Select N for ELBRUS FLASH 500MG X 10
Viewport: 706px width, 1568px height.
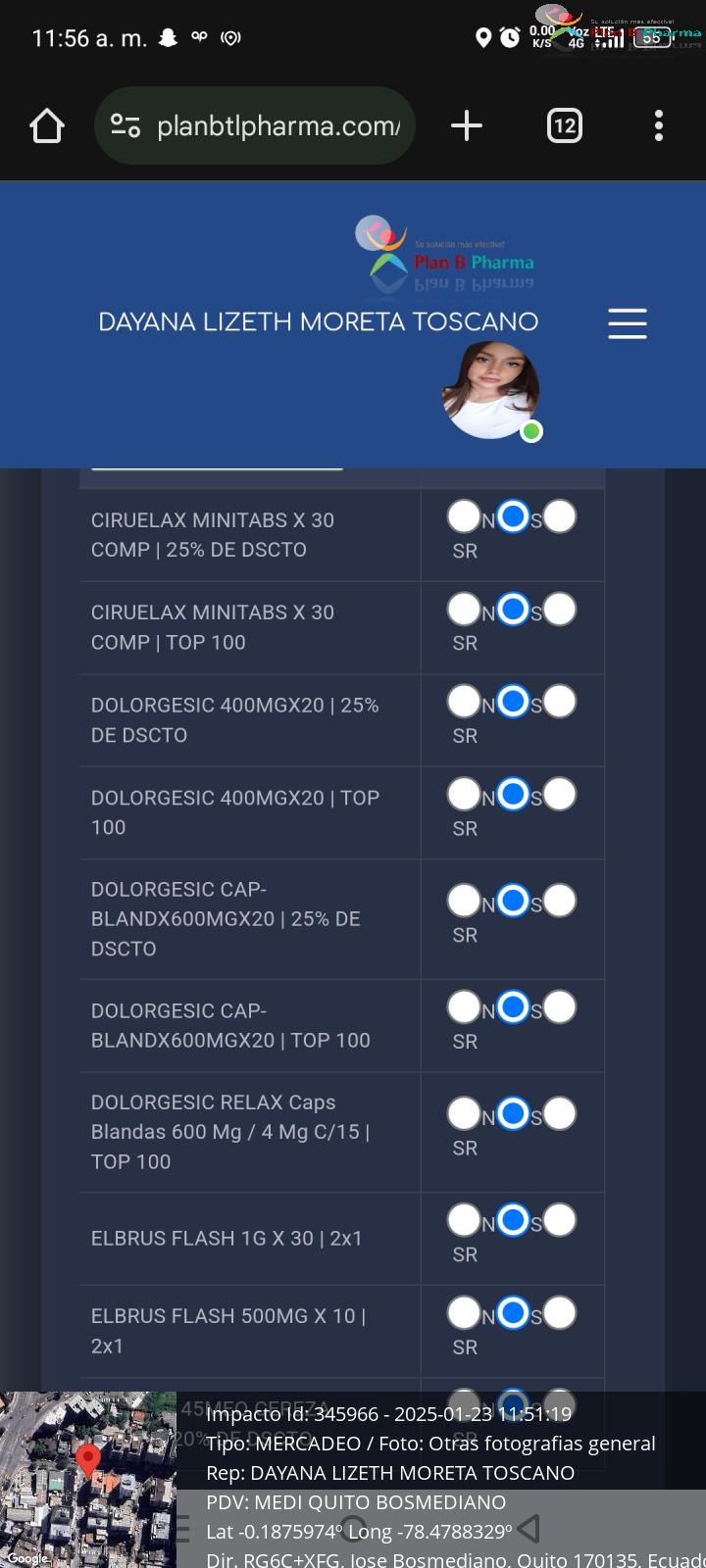(464, 1313)
